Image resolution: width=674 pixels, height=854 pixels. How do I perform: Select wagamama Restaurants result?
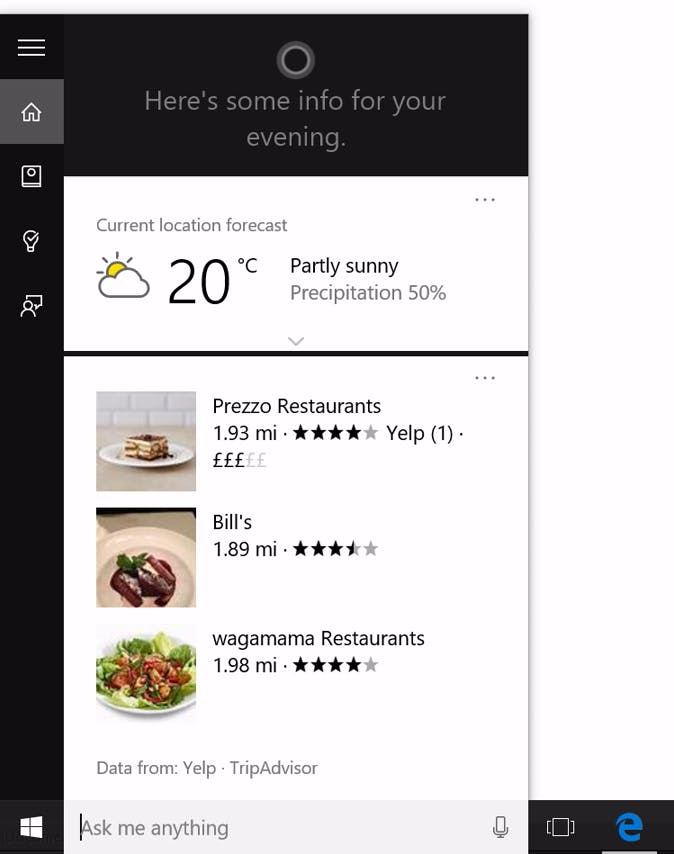318,638
